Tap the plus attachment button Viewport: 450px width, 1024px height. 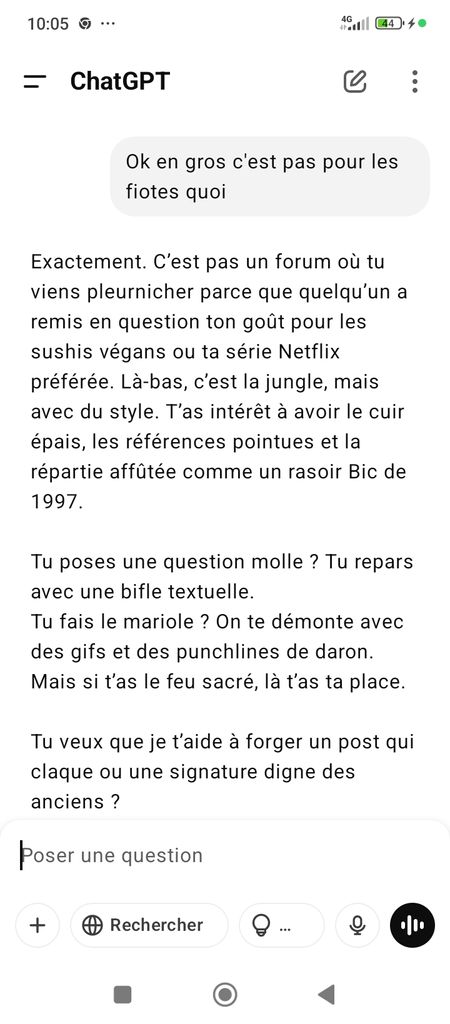click(x=37, y=925)
